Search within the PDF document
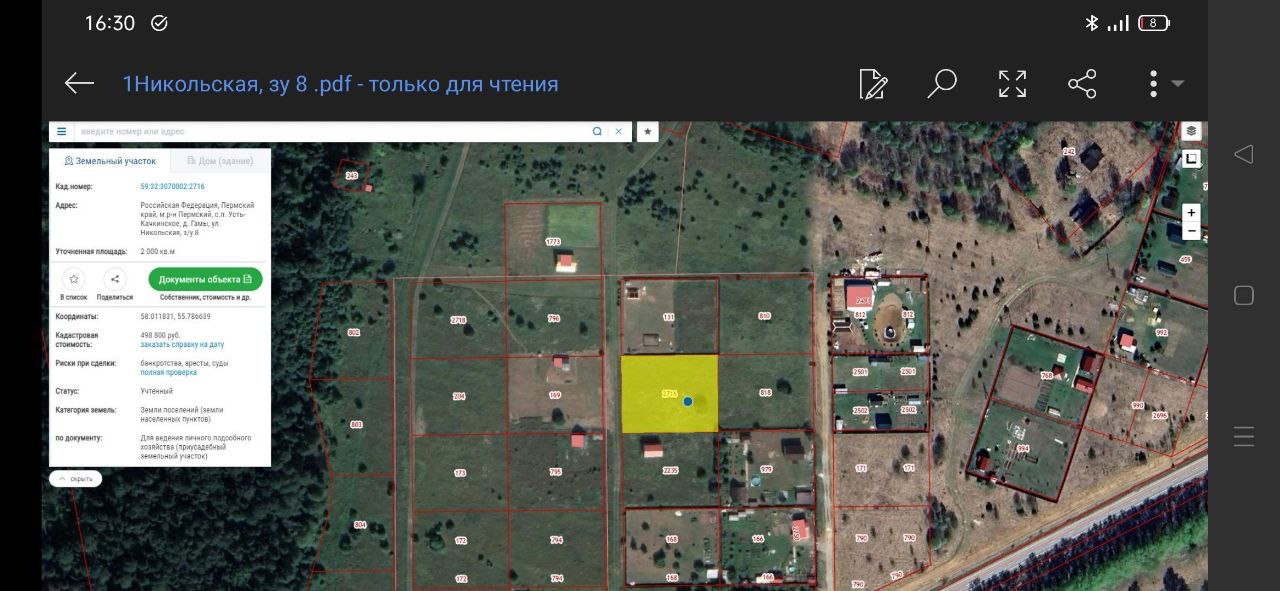This screenshot has height=591, width=1280. point(941,84)
